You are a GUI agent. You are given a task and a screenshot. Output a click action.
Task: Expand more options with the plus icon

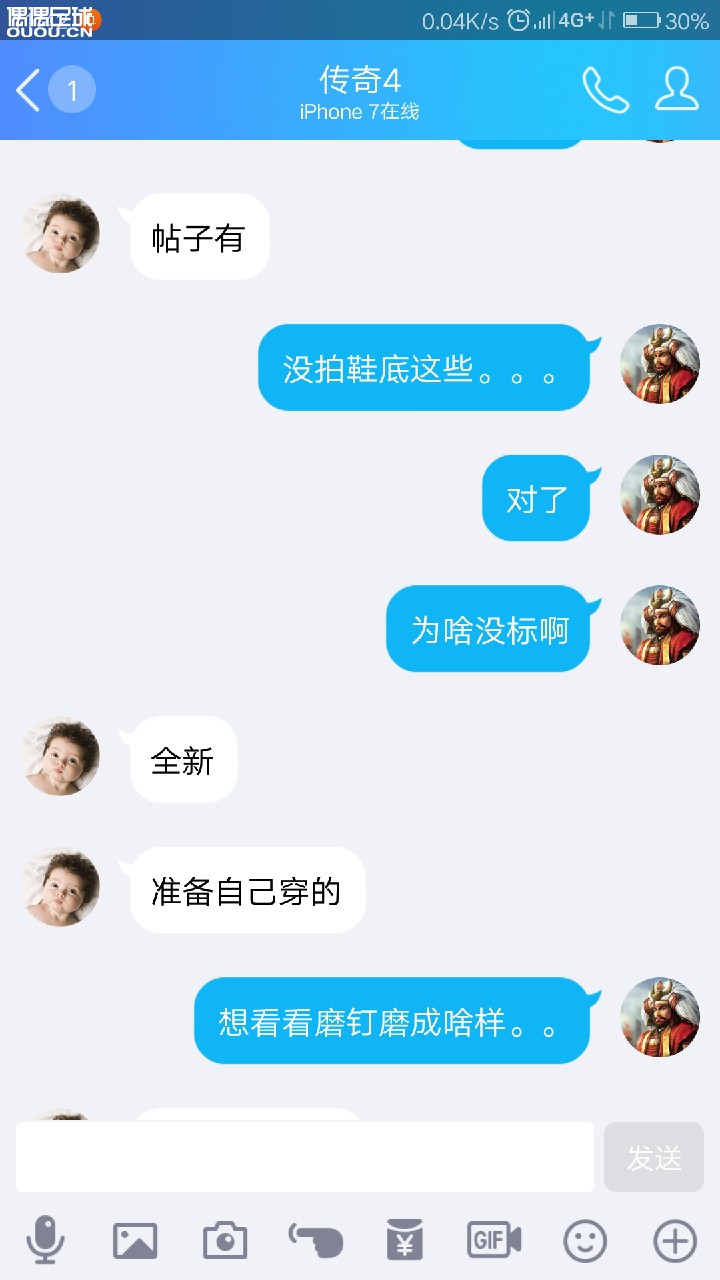(675, 1241)
